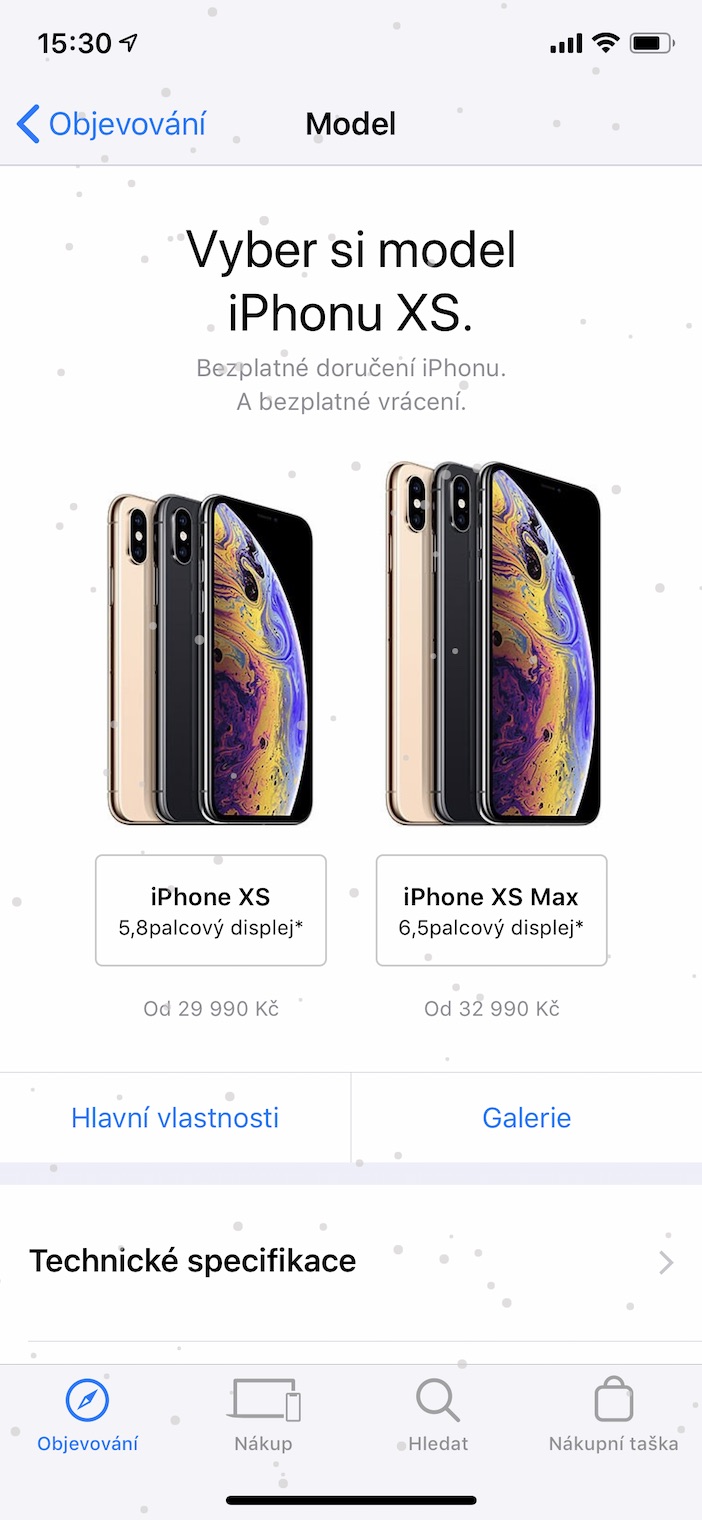Go back to Objevování
This screenshot has height=1520, width=702.
pyautogui.click(x=112, y=124)
